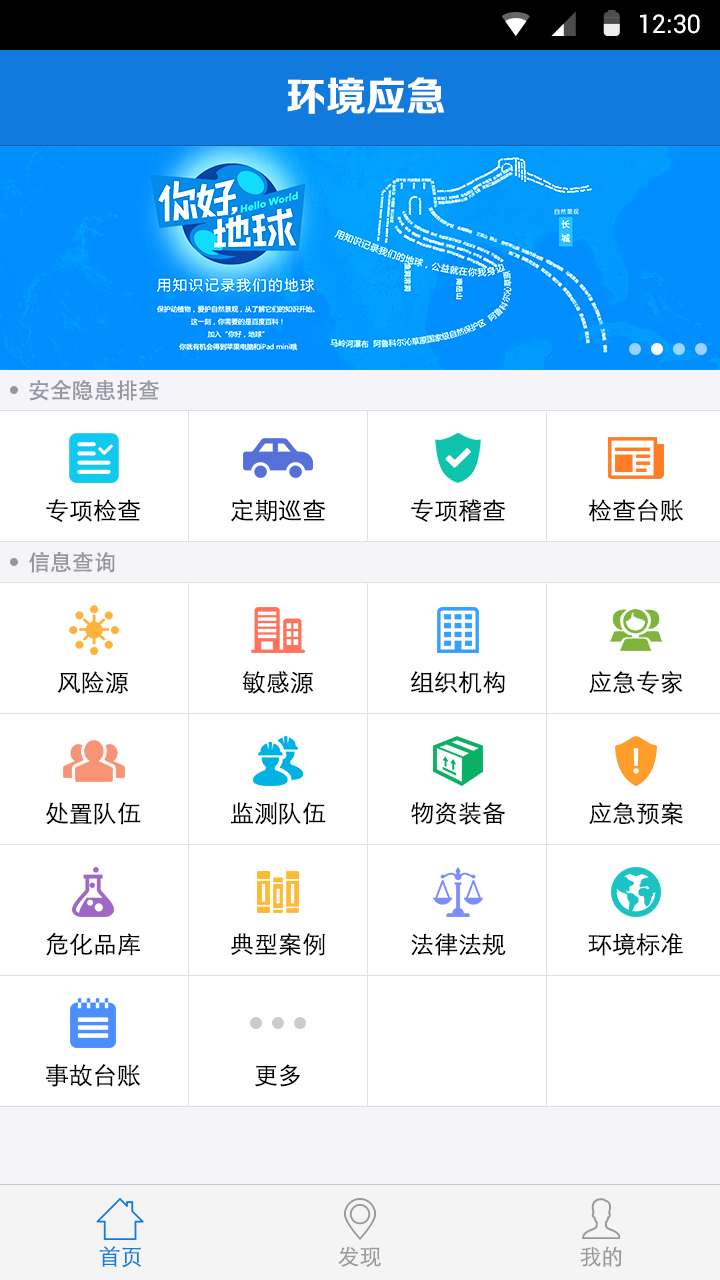
Task: View 环境标准 environmental standards
Action: coord(635,911)
